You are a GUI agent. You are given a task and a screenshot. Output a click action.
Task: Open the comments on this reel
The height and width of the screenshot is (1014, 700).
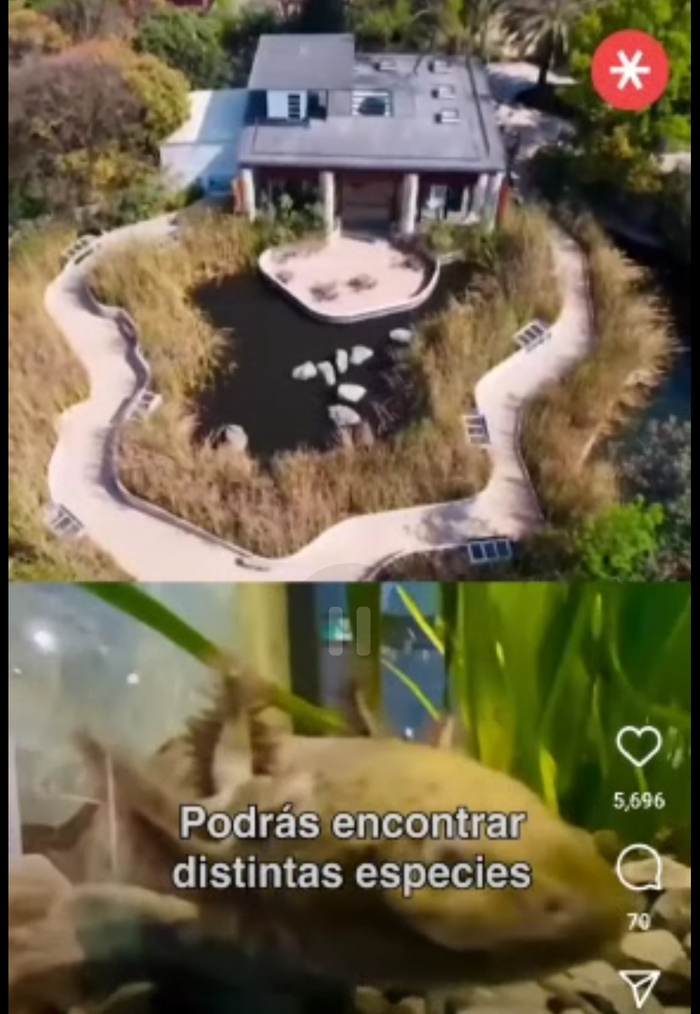coord(638,868)
